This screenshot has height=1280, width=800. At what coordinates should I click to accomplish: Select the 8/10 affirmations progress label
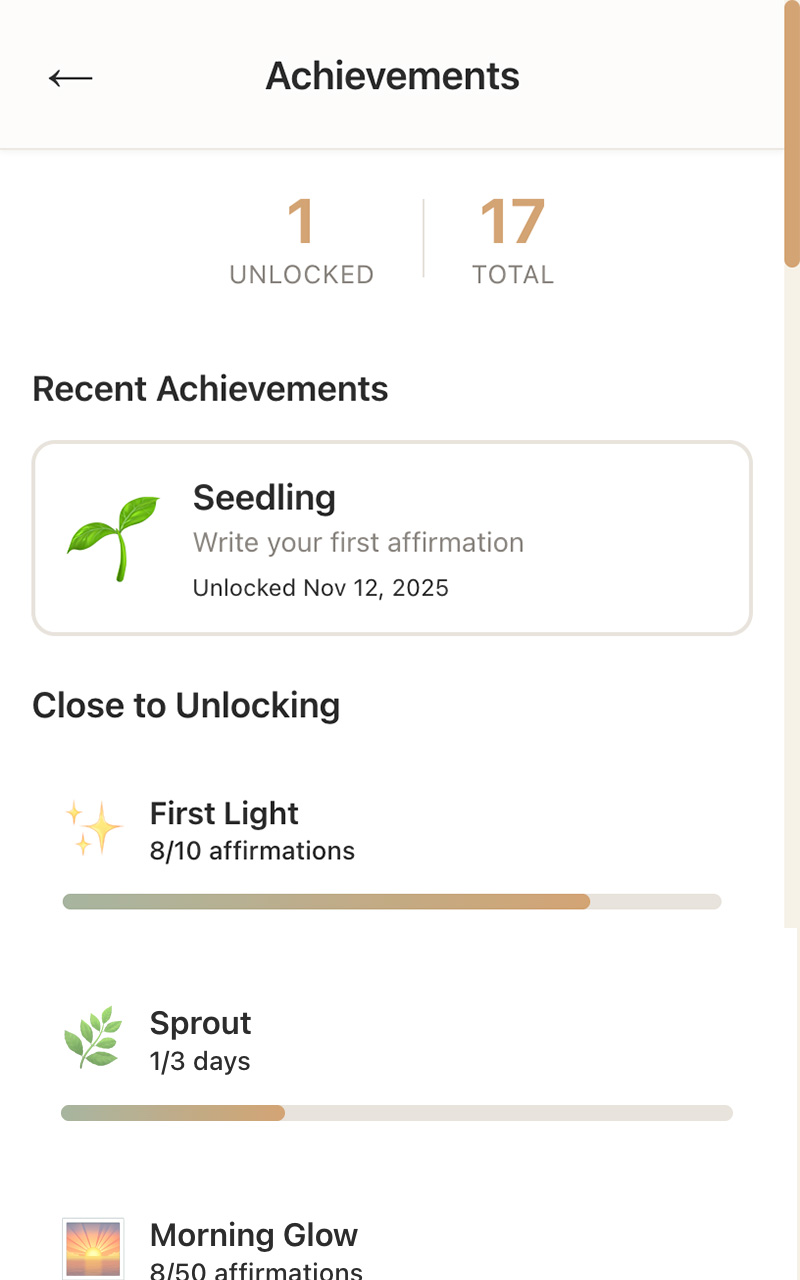[x=253, y=851]
